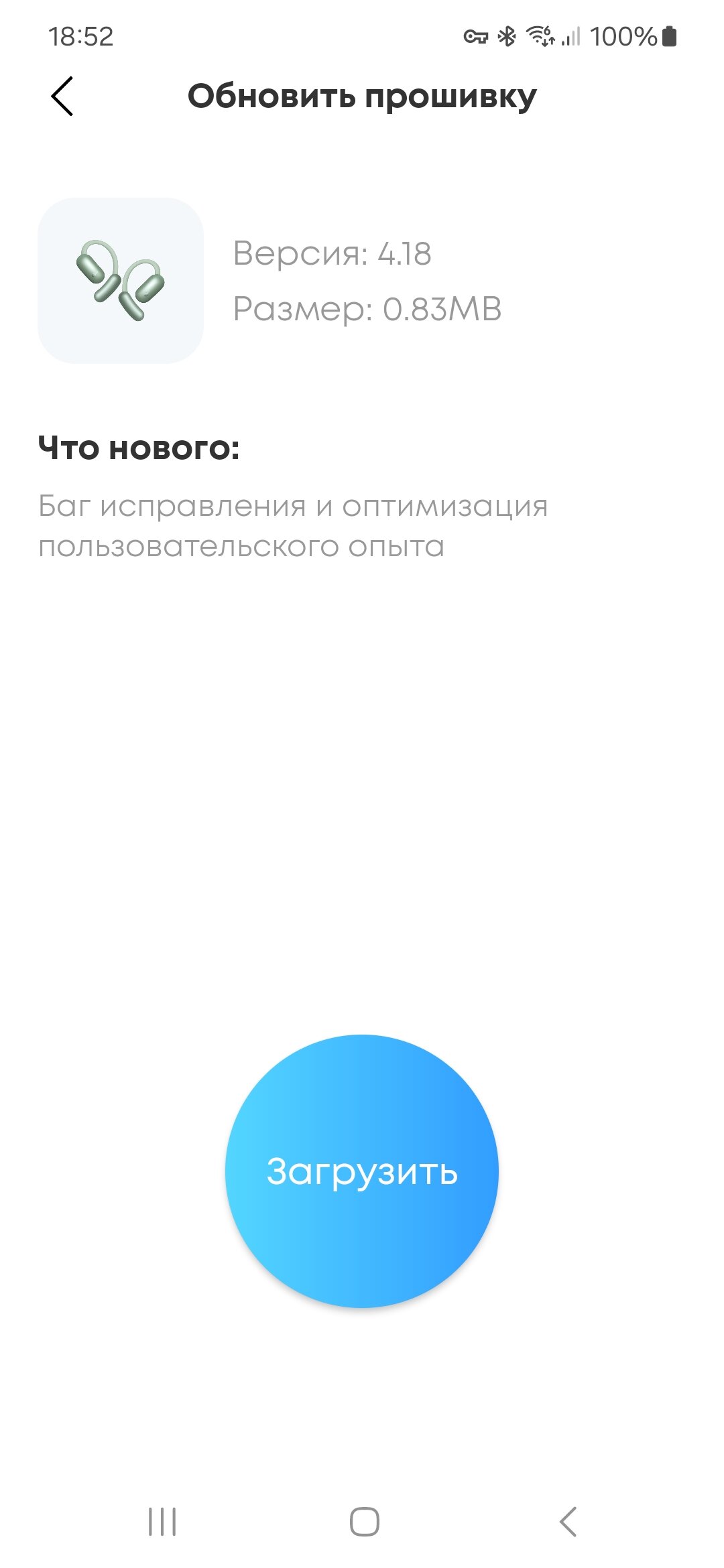724x1568 pixels.
Task: Go back from the firmware update screen
Action: pyautogui.click(x=62, y=96)
